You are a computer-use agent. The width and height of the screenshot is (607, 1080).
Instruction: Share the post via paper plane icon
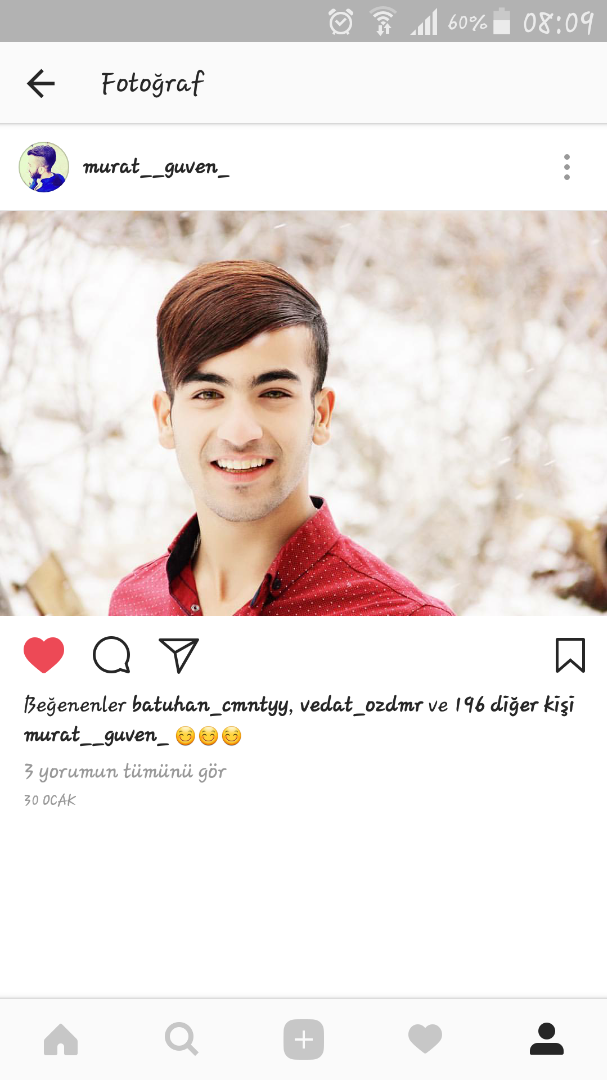tap(179, 655)
